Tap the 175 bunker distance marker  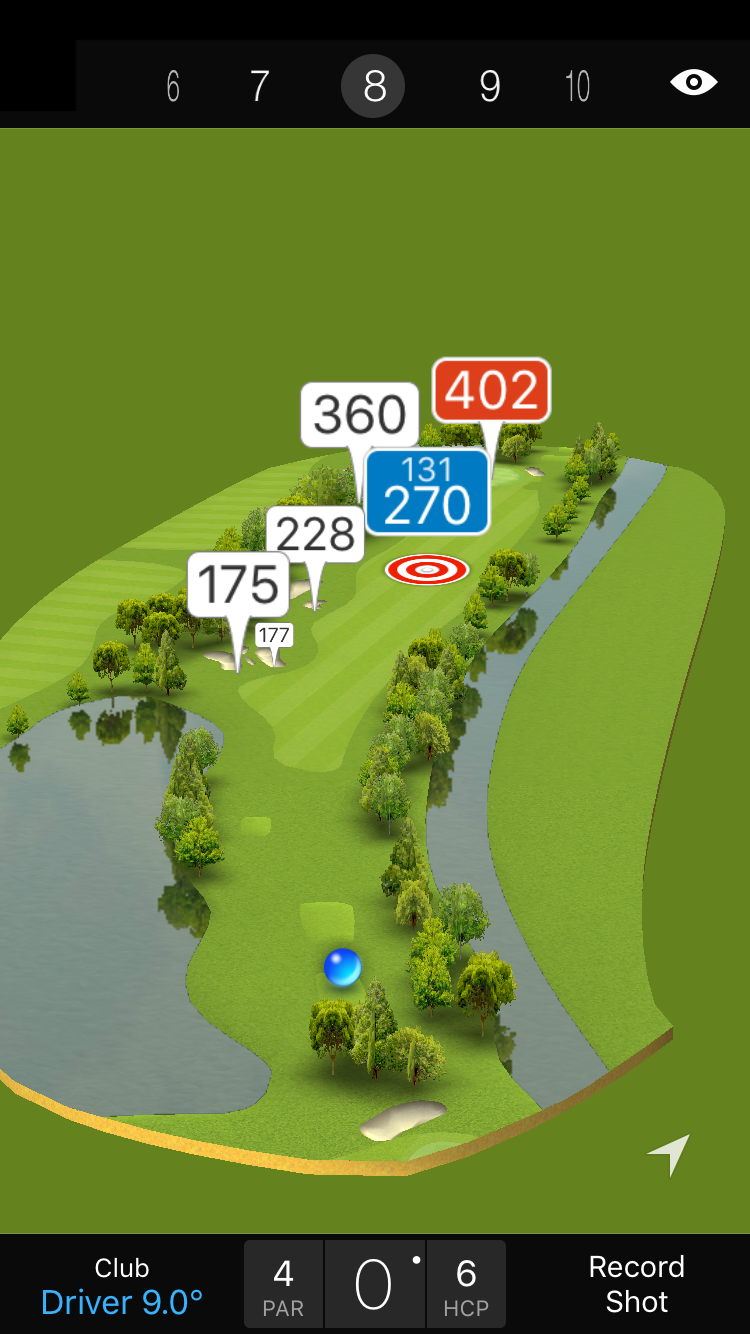click(x=238, y=584)
